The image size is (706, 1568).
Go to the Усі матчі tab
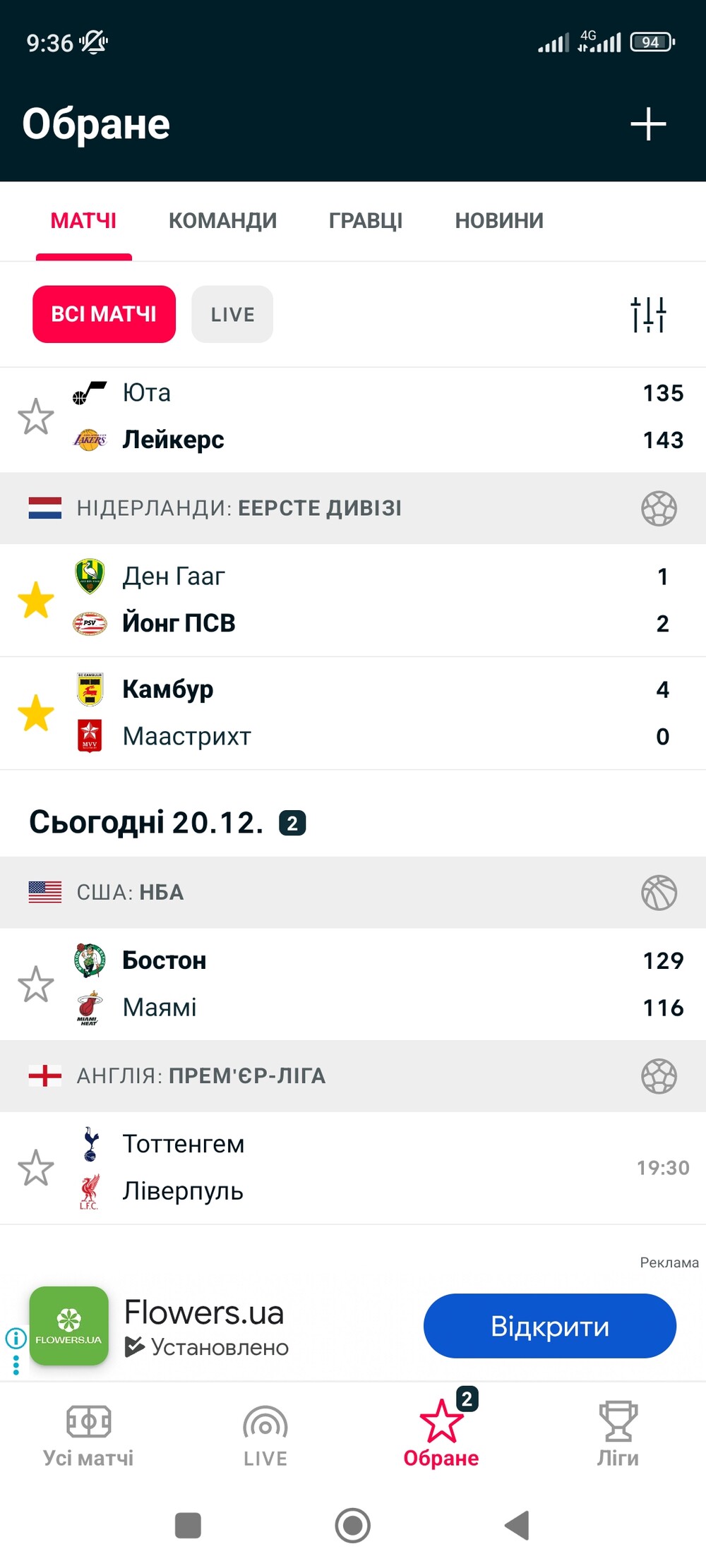pyautogui.click(x=88, y=1434)
